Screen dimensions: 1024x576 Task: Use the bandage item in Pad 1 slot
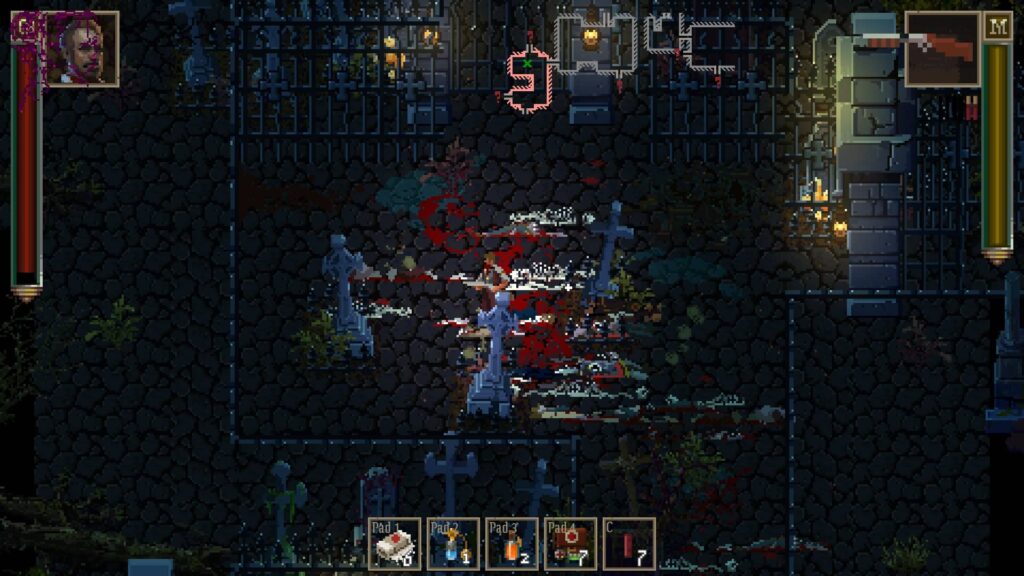click(x=394, y=544)
